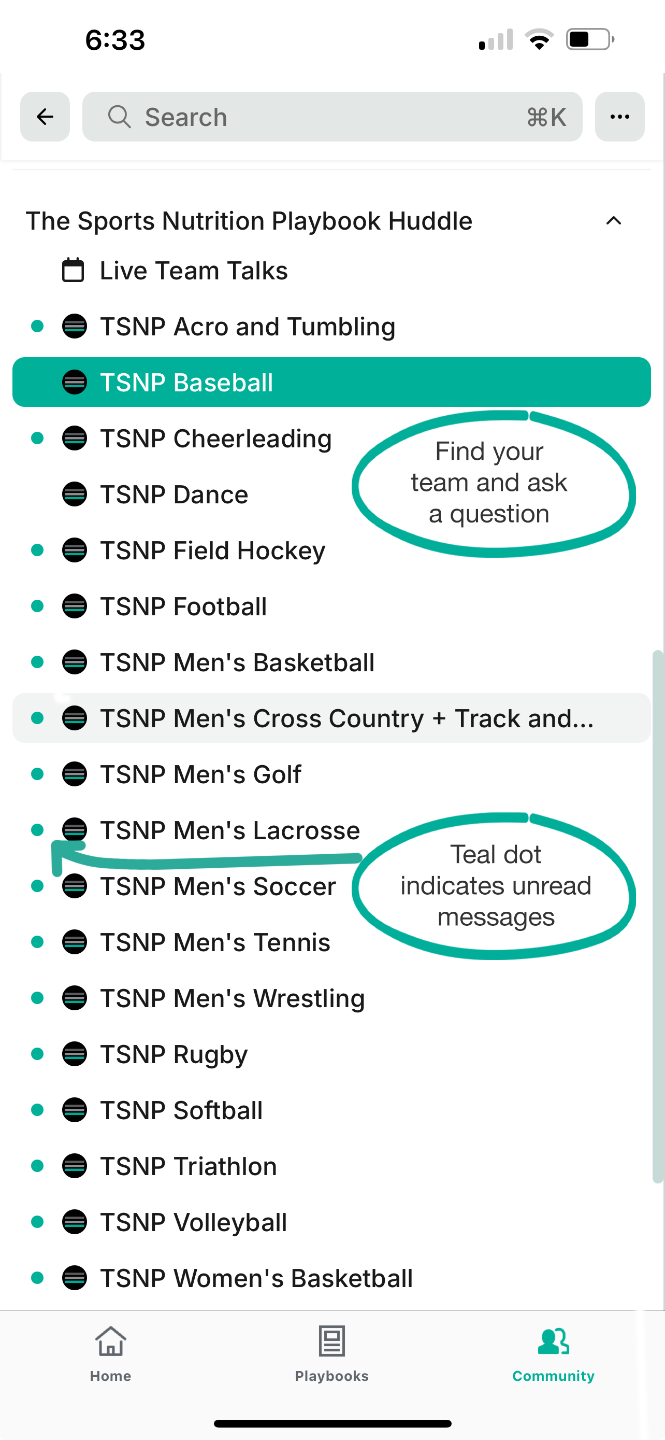Switch to the Home tab
This screenshot has height=1440, width=665.
tap(110, 1355)
